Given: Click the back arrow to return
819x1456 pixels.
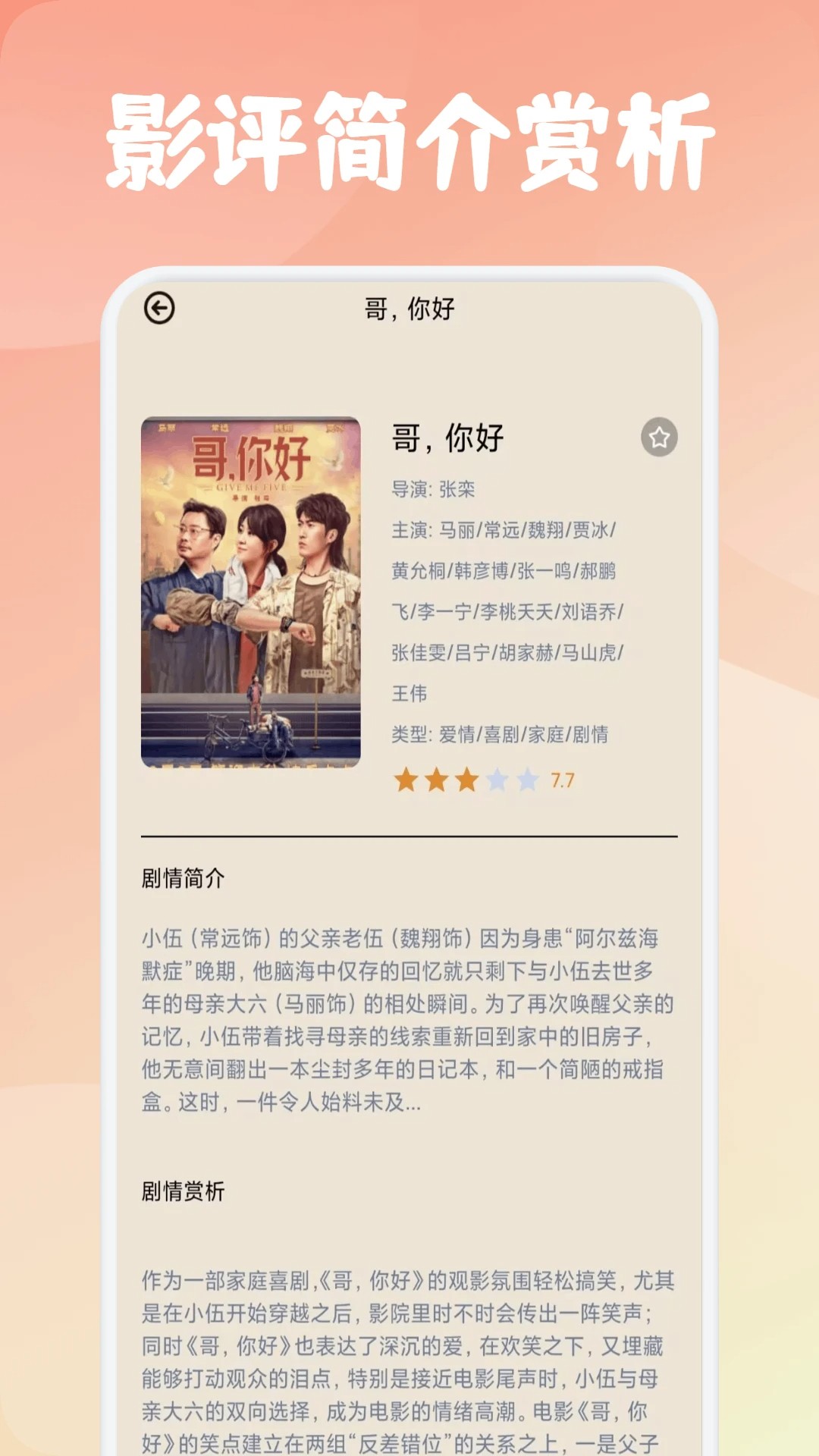Looking at the screenshot, I should (x=158, y=306).
